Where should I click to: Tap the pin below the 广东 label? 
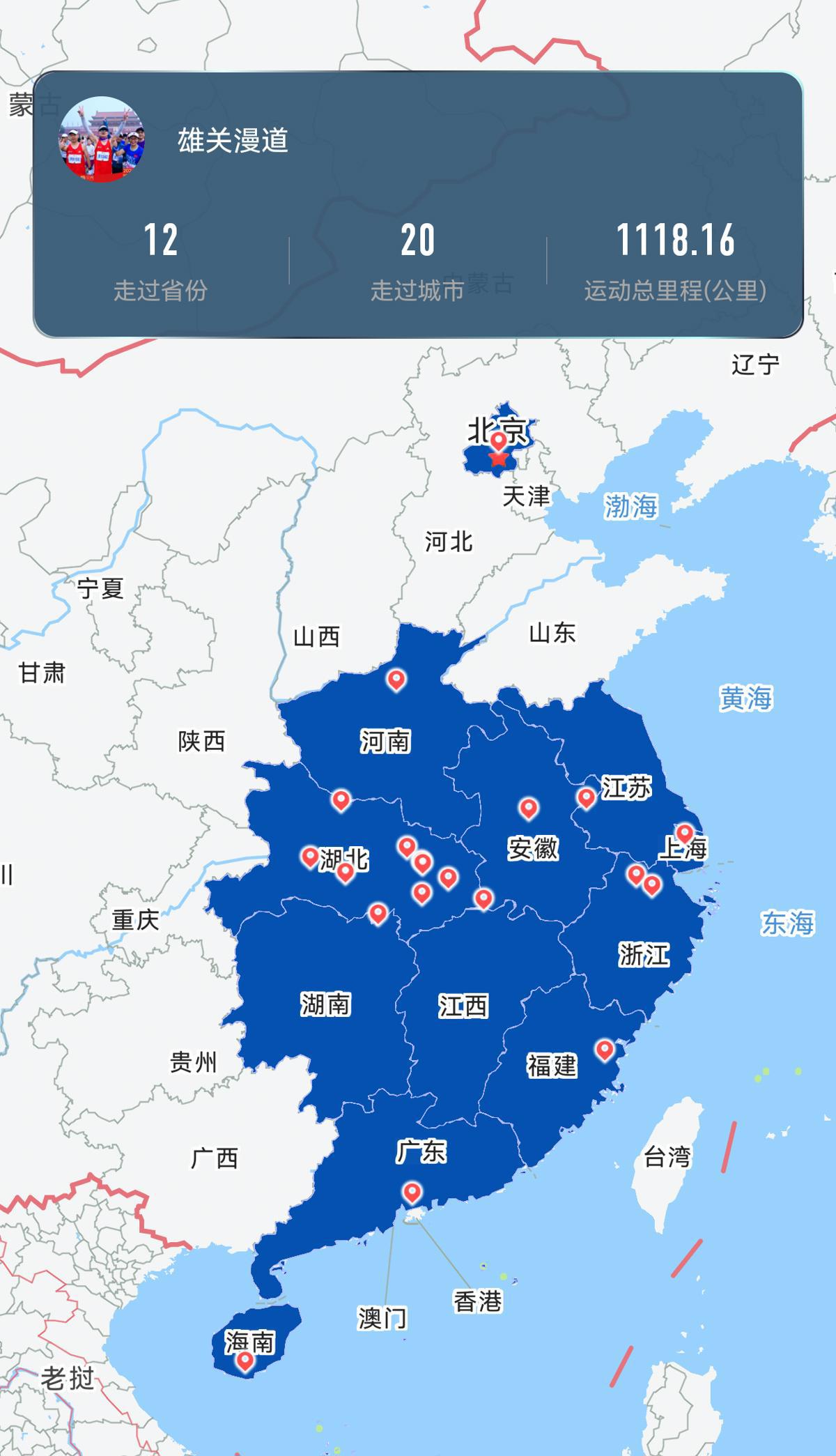coord(412,1192)
